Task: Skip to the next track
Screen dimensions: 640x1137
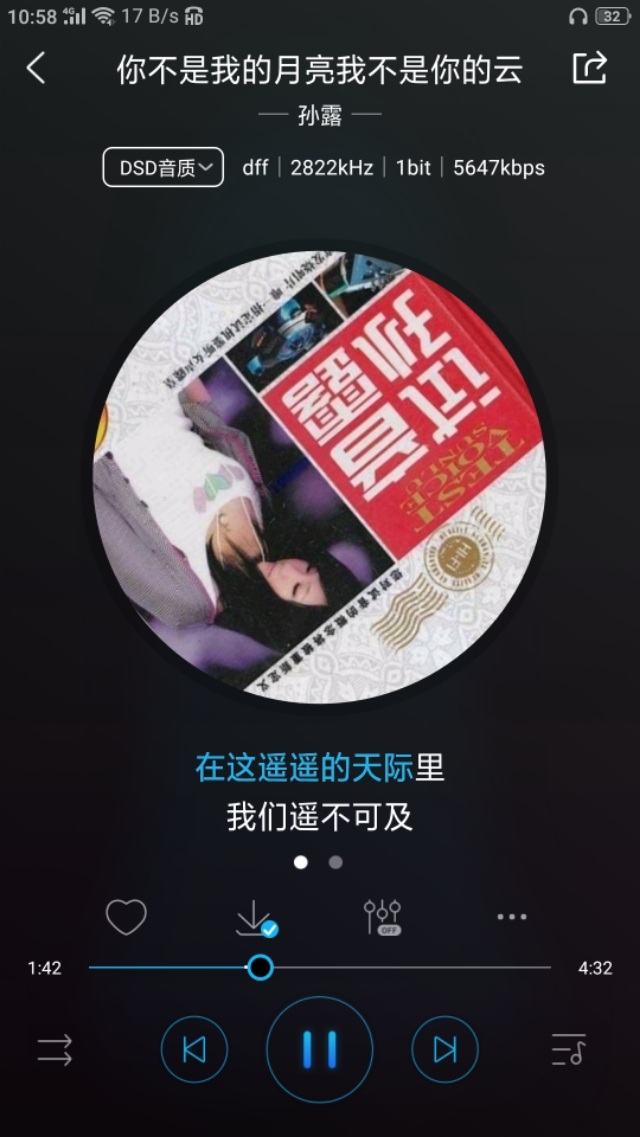Action: click(445, 1049)
